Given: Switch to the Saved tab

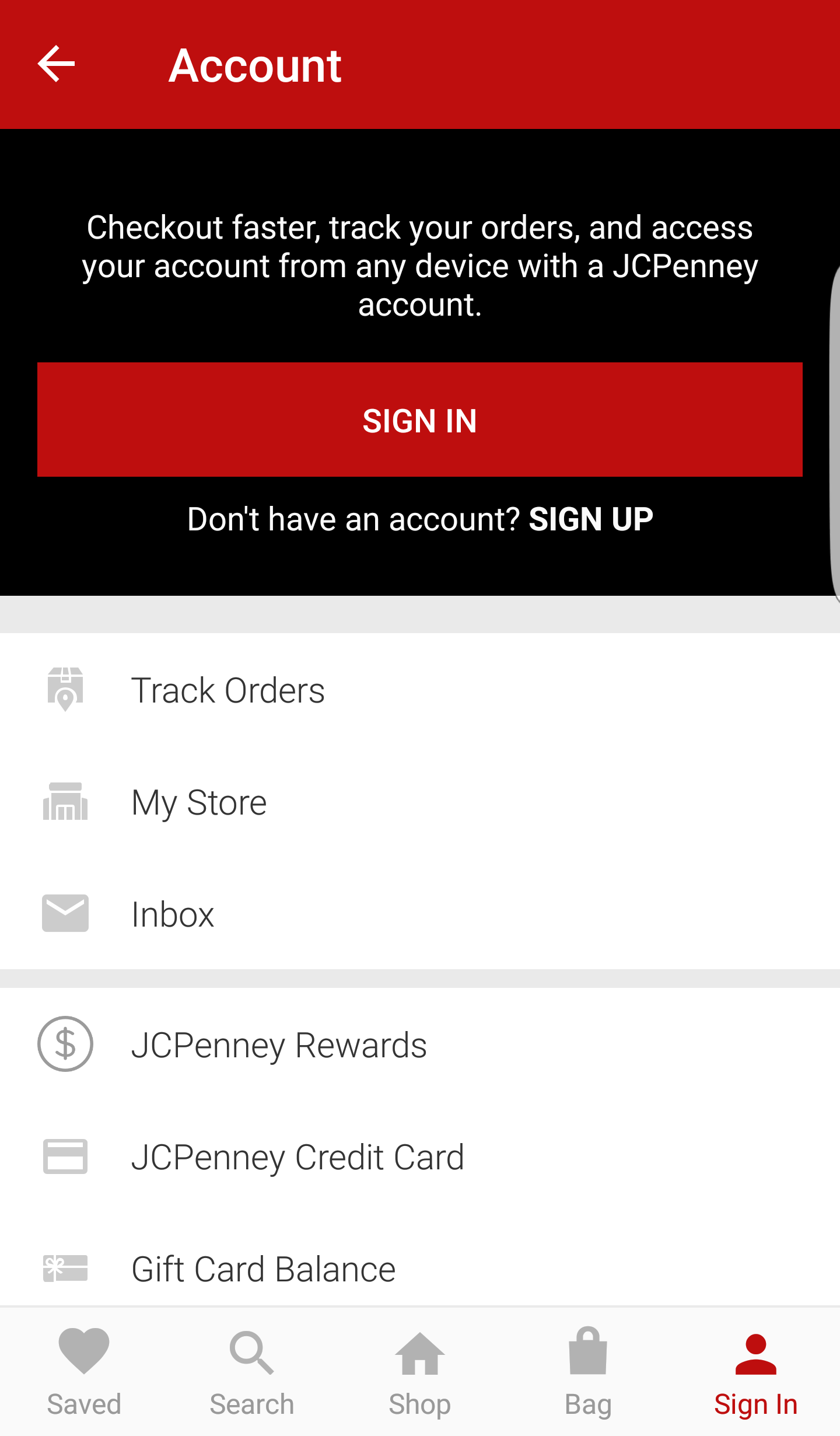Looking at the screenshot, I should click(x=84, y=1372).
